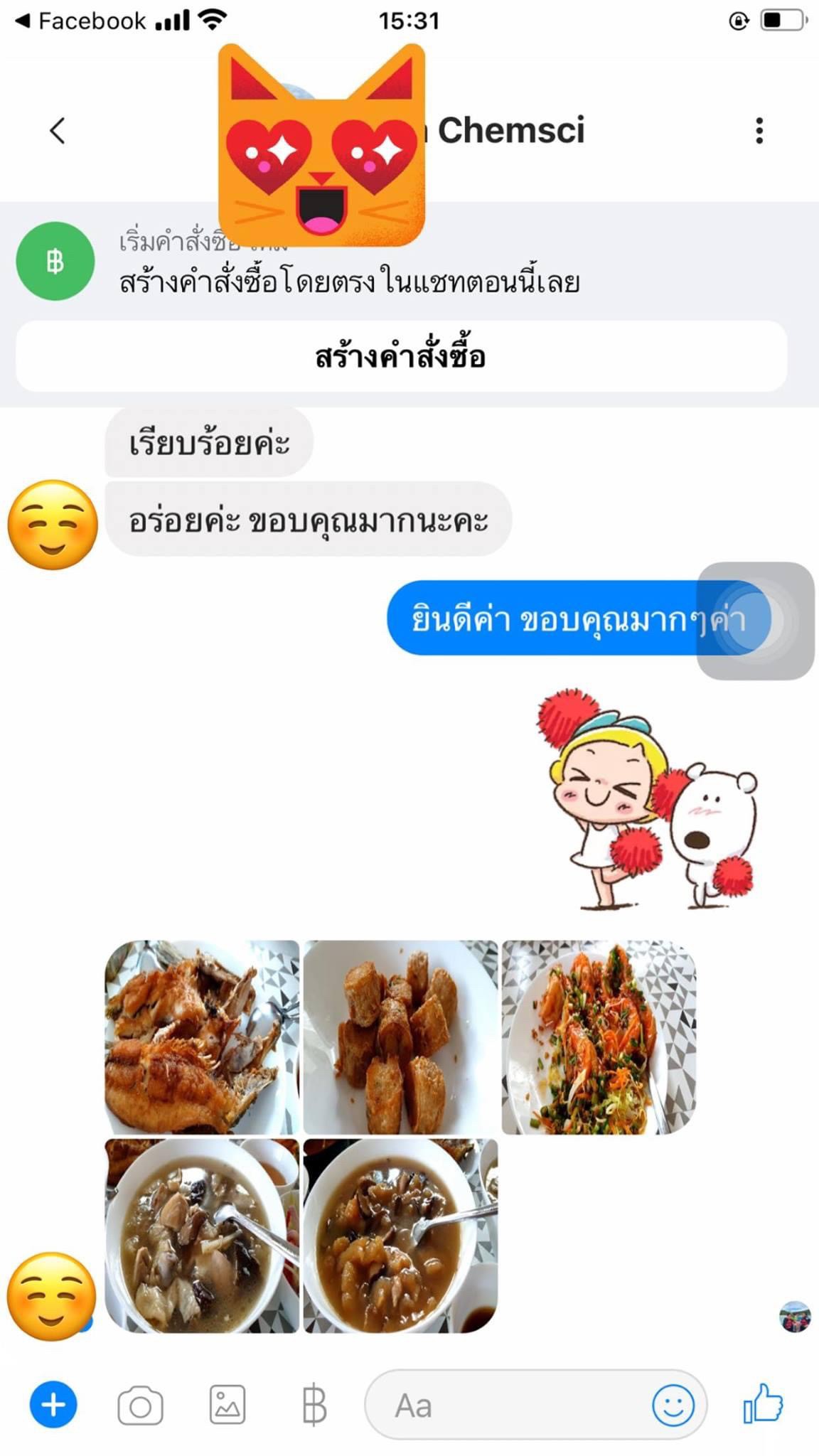This screenshot has height=1456, width=819.
Task: Open the photo gallery picker
Action: (227, 1405)
